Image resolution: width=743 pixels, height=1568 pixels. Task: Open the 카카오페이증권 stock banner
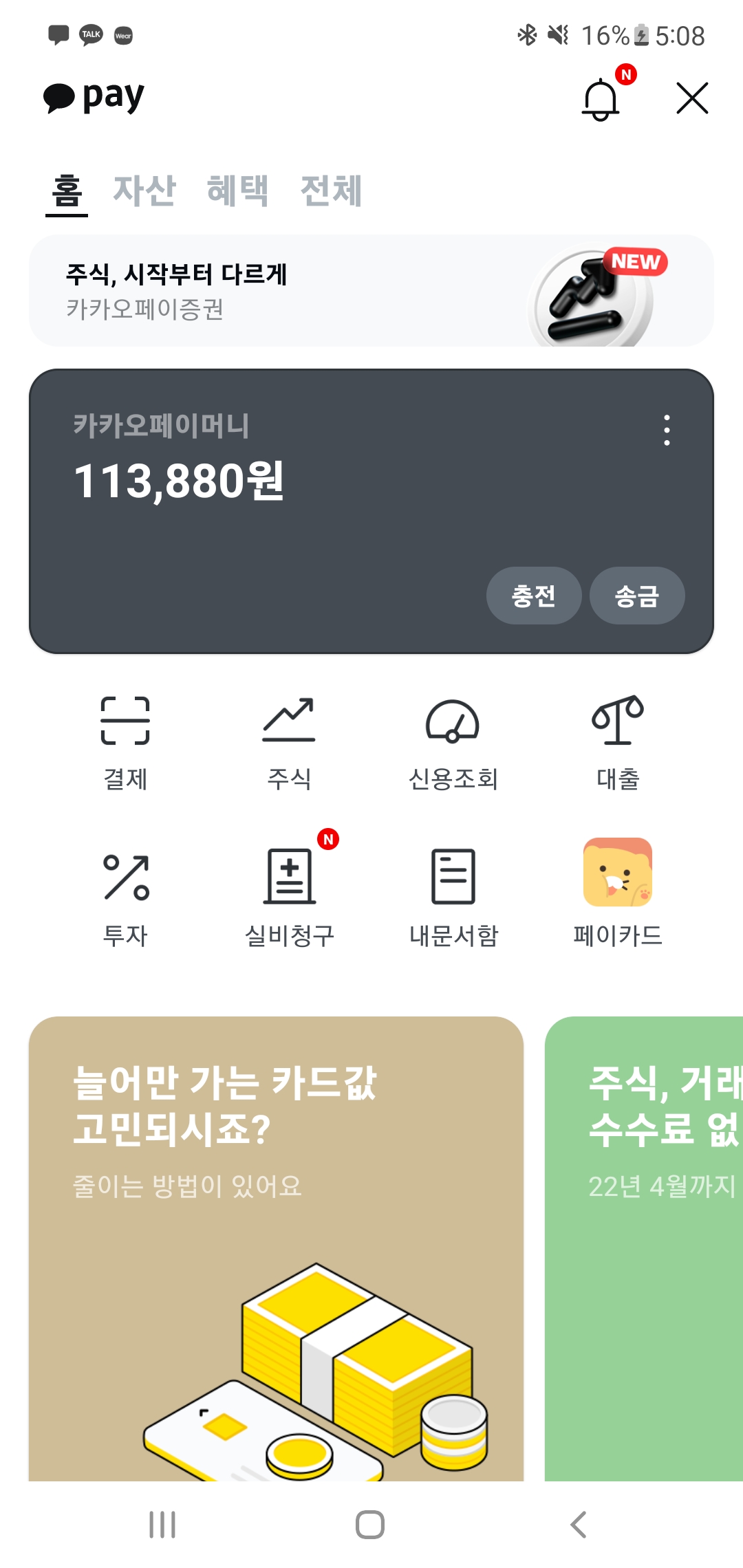click(371, 291)
